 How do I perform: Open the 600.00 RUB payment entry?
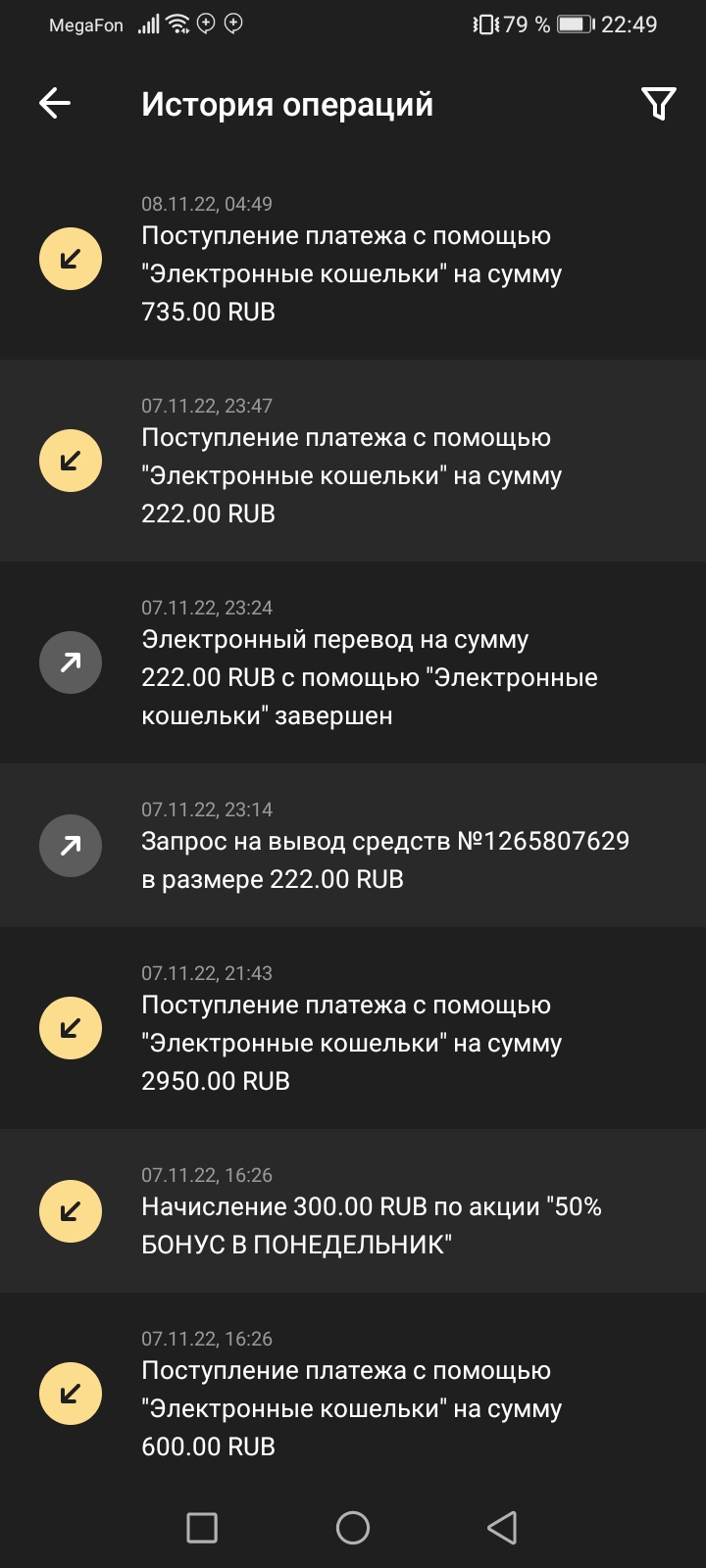pos(353,1393)
